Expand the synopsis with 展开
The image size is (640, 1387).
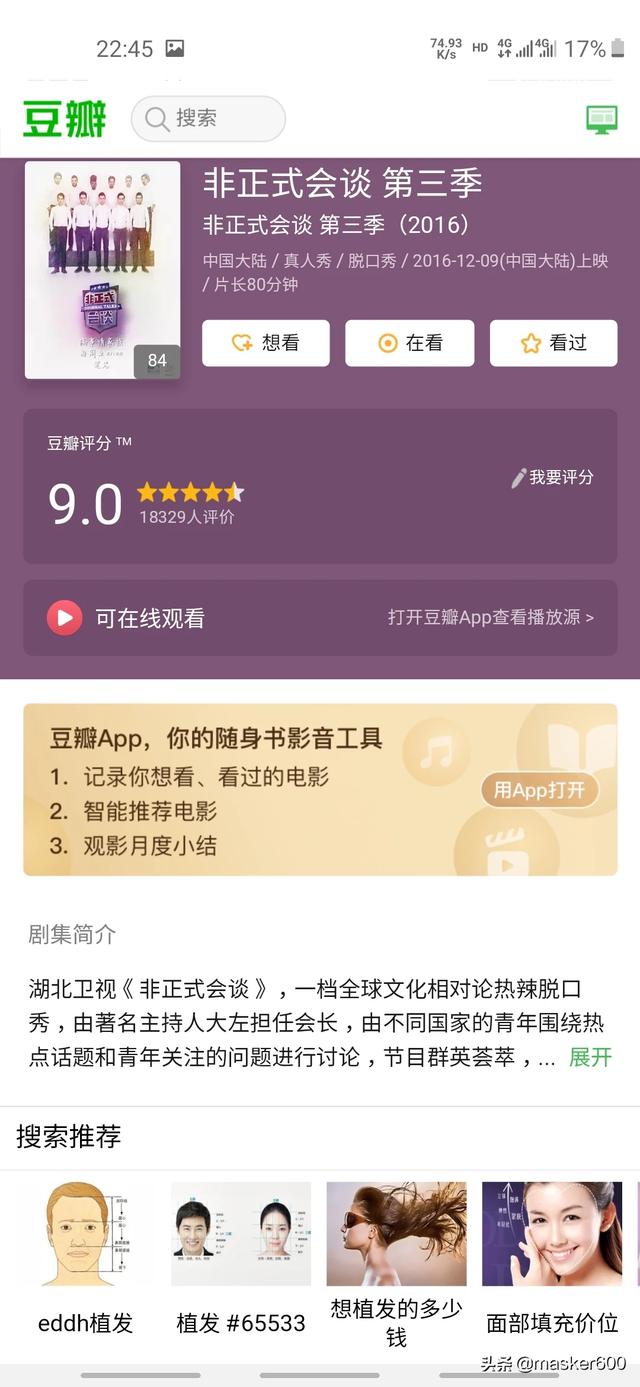coord(590,1057)
